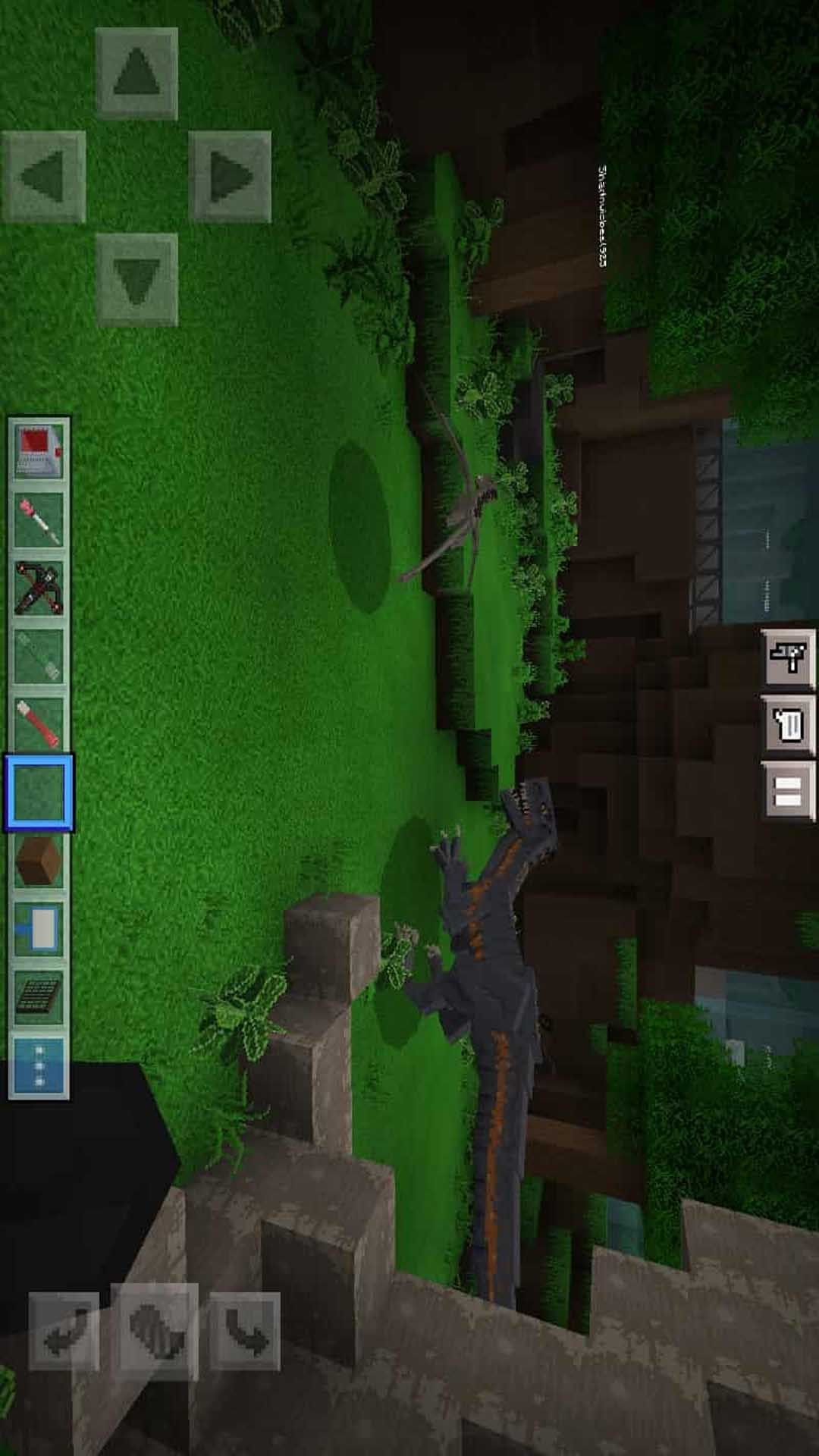
Task: Select the dark keyboard-like hotbar item
Action: point(39,998)
